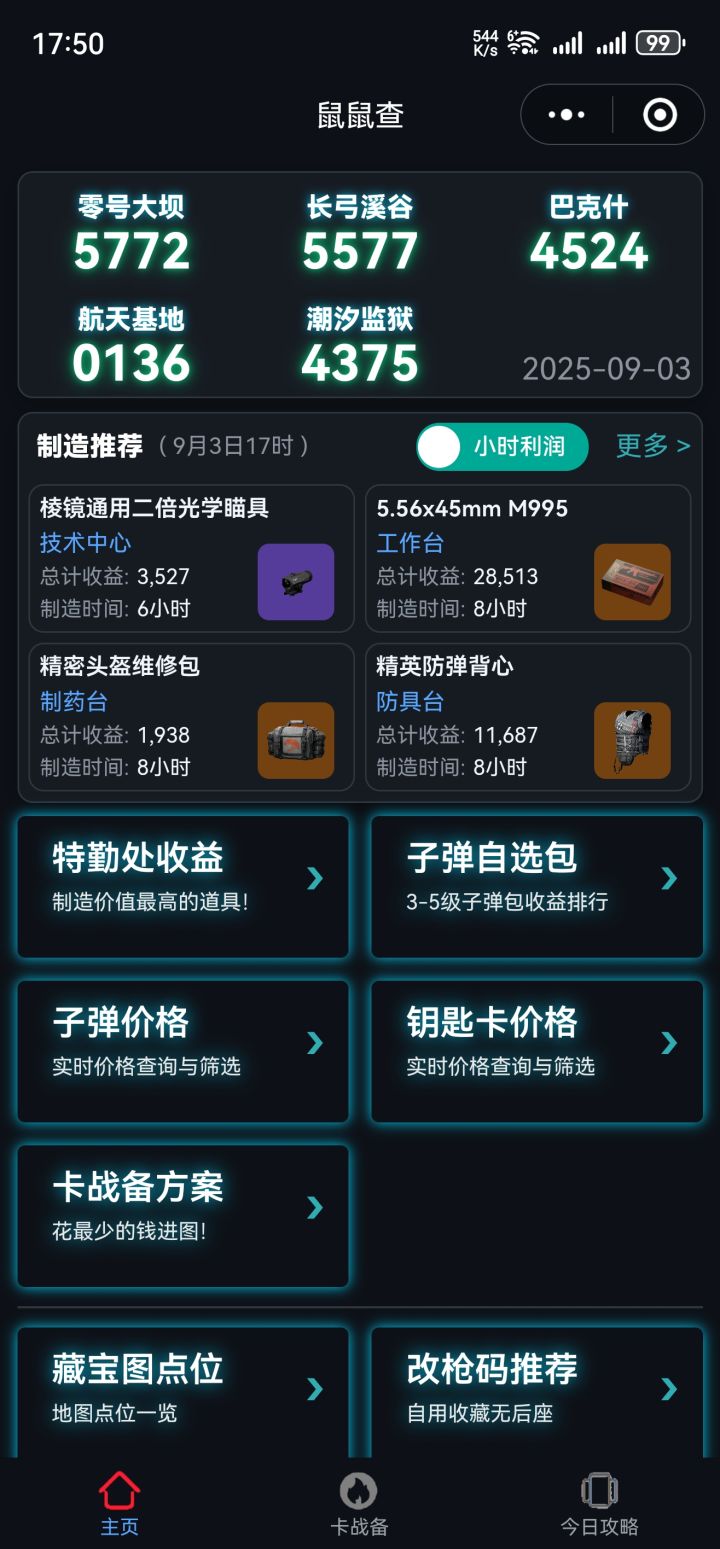Tap the vest image for 精英防弹背心
Screen dimensions: 720x1549
632,740
